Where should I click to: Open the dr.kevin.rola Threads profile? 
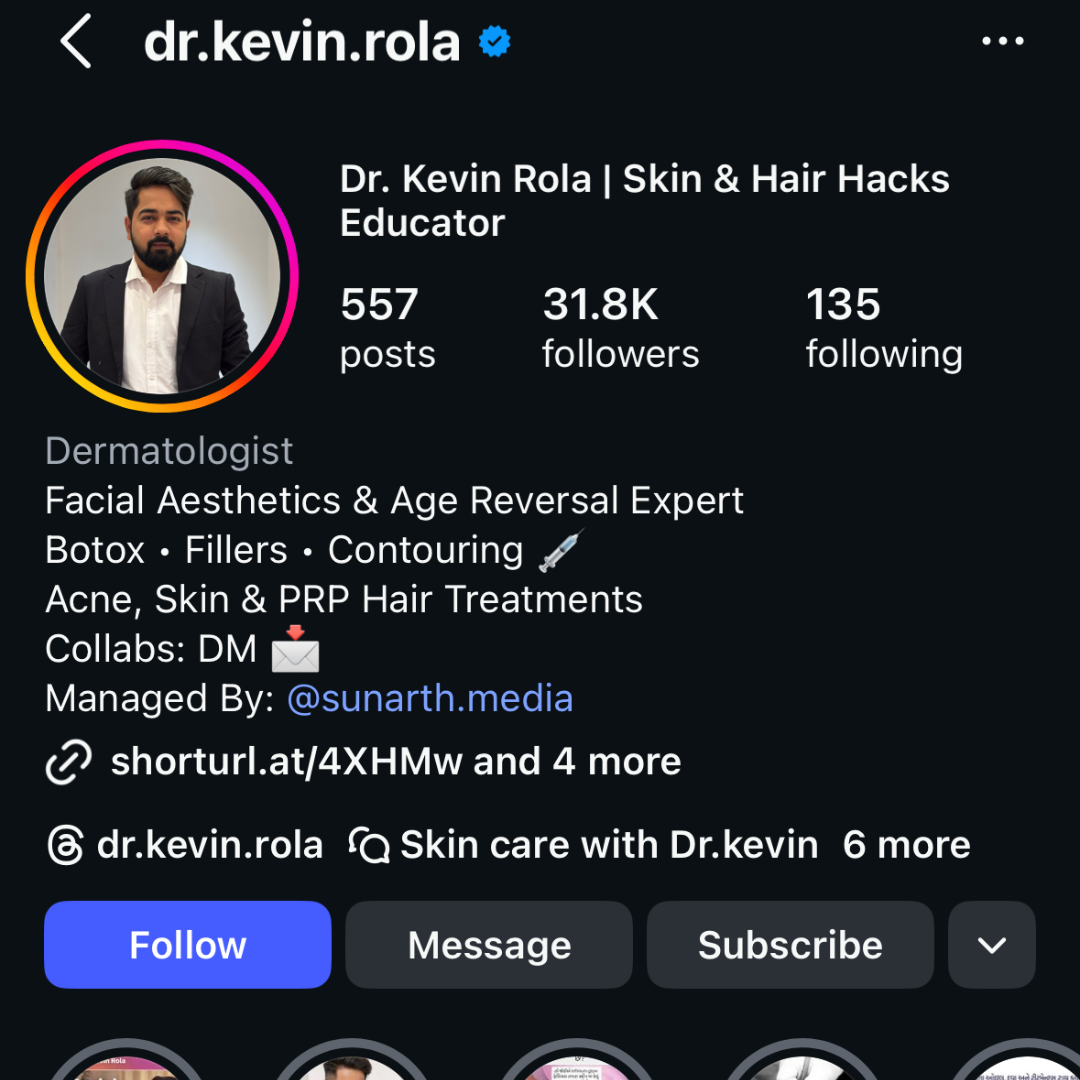coord(186,845)
